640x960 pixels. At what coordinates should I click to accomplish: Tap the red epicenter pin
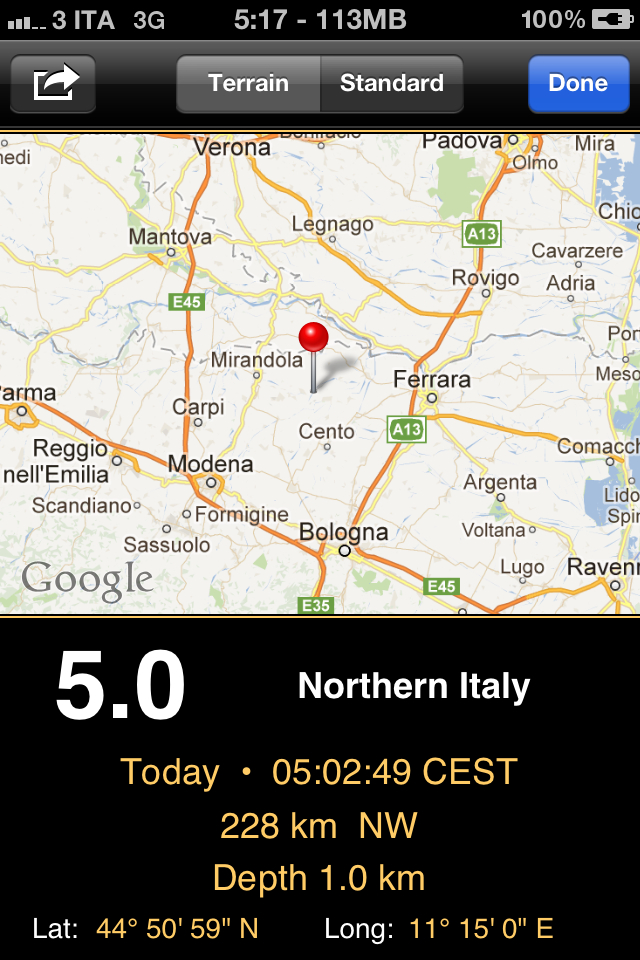pos(313,340)
